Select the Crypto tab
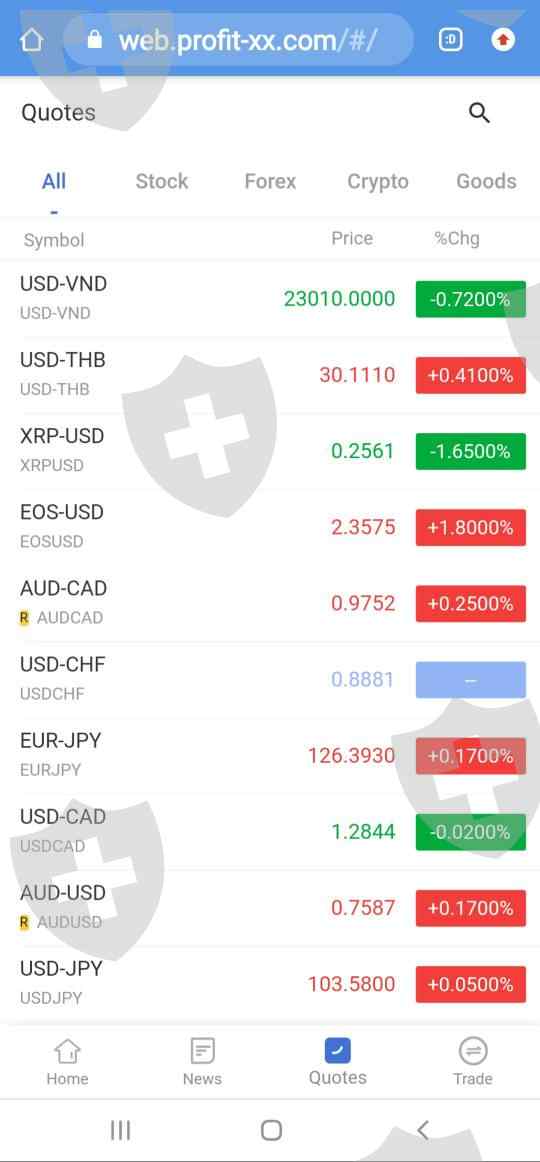 point(378,182)
